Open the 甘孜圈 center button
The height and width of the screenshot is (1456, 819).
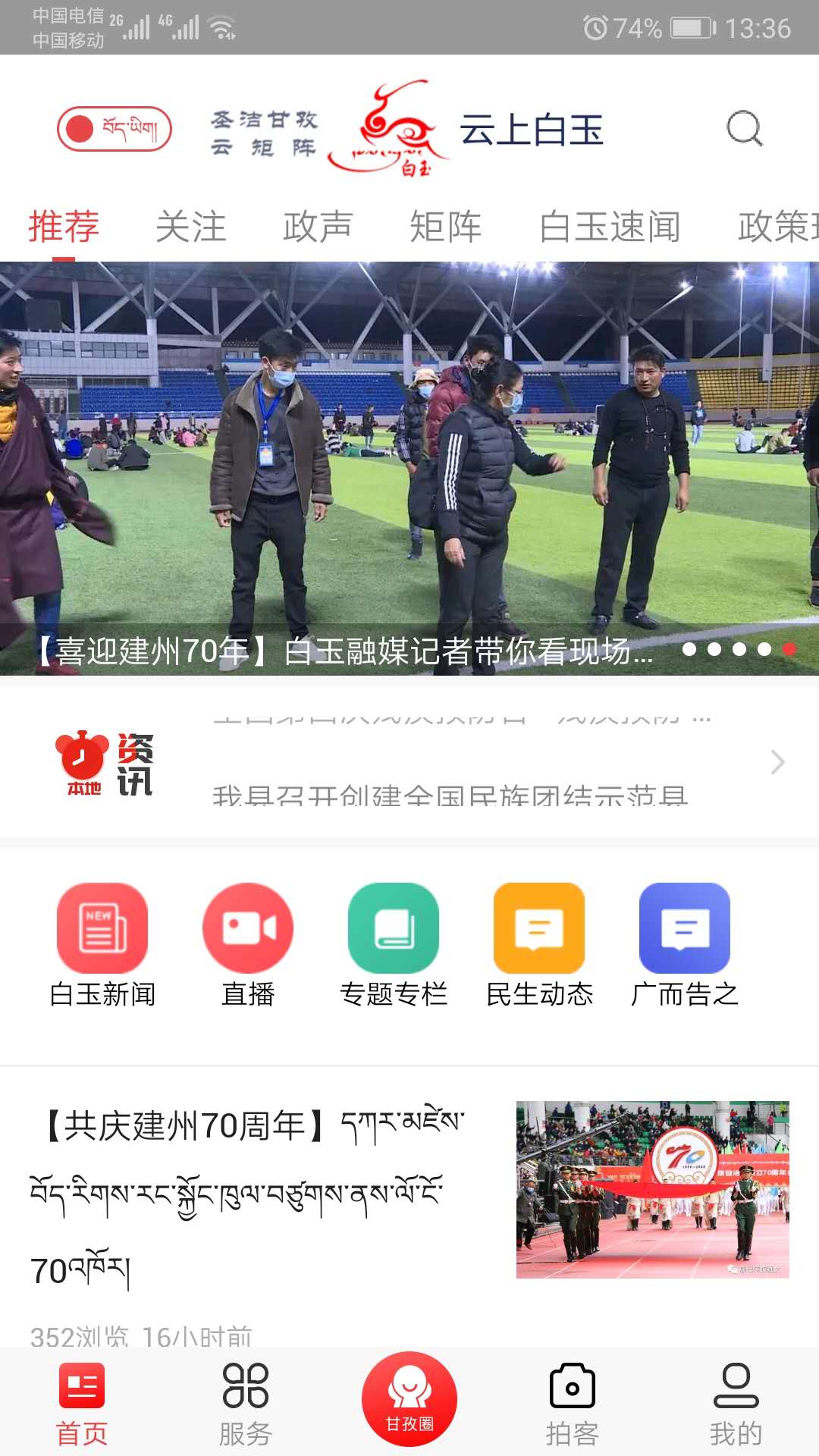point(409,1399)
